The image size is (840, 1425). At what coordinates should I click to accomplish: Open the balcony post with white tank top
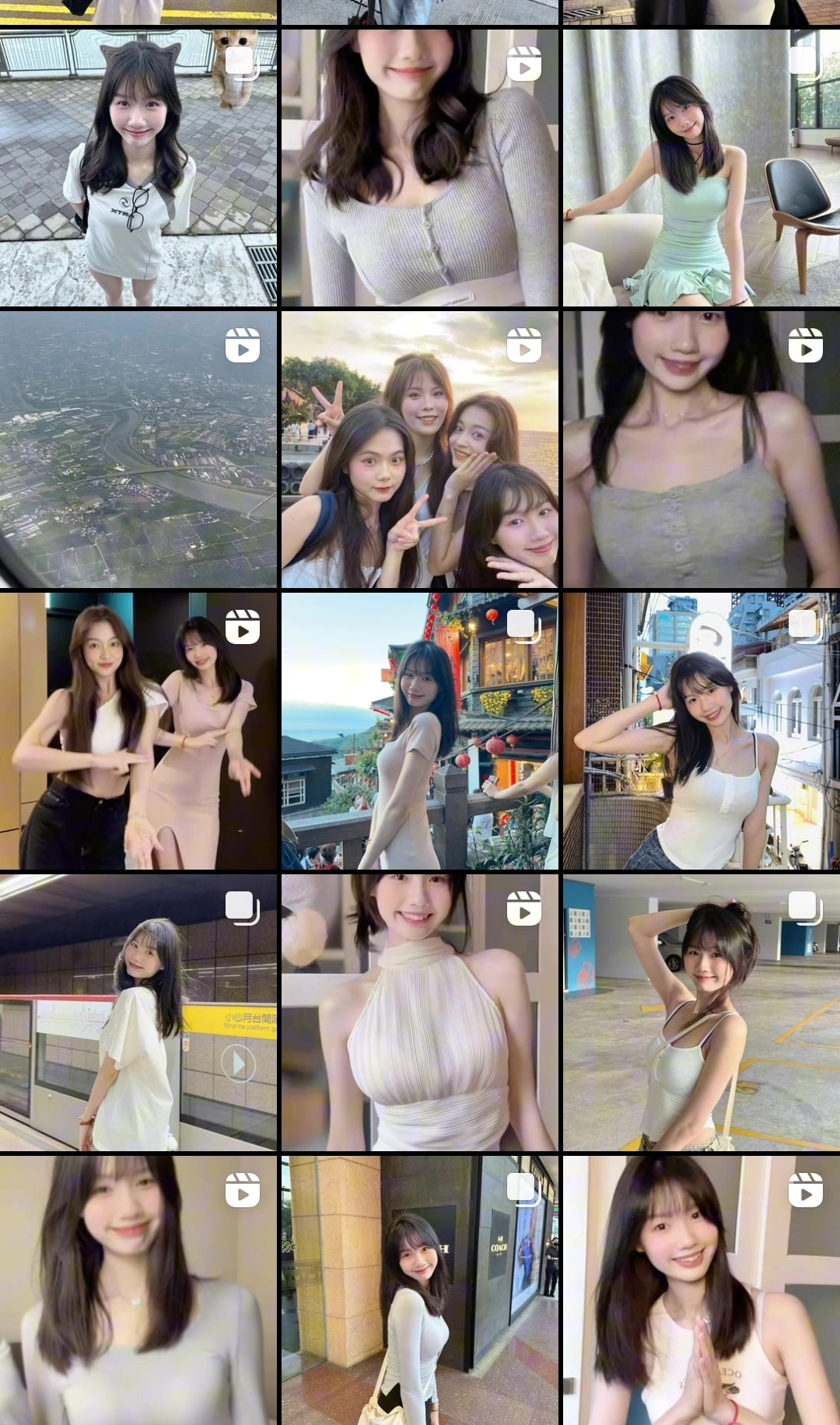pyautogui.click(x=702, y=730)
